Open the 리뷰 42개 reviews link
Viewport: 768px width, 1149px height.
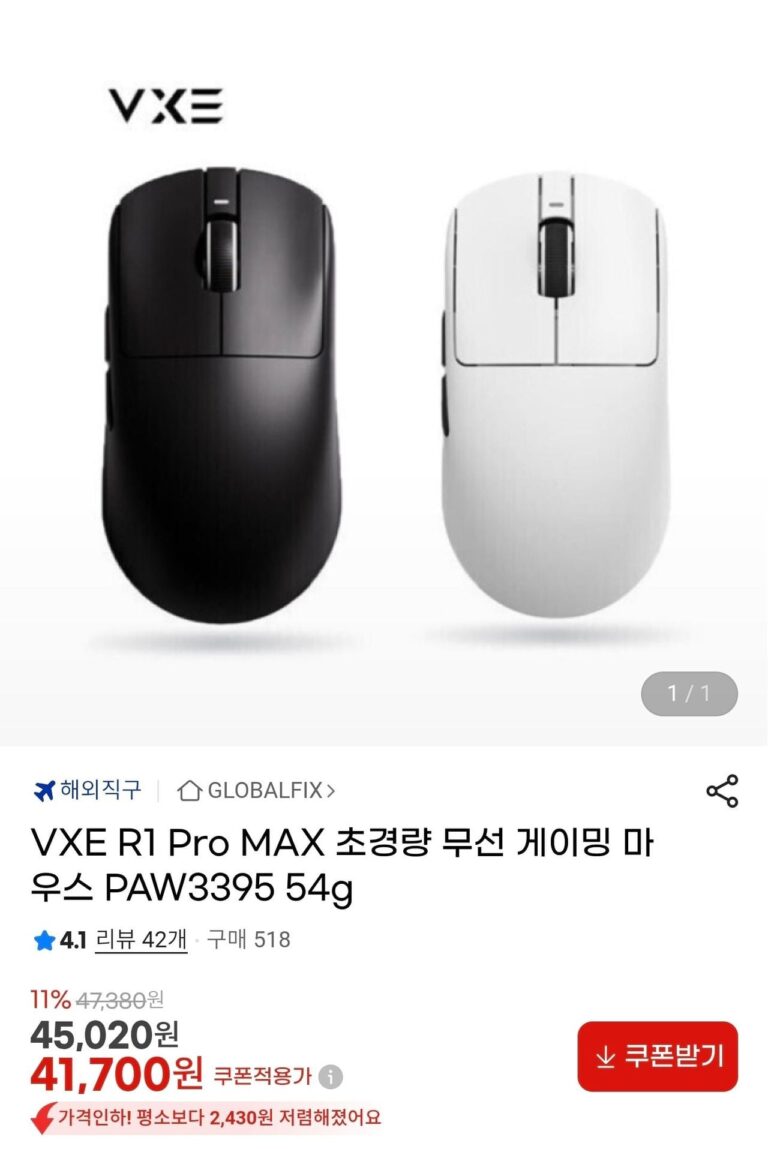(x=141, y=940)
